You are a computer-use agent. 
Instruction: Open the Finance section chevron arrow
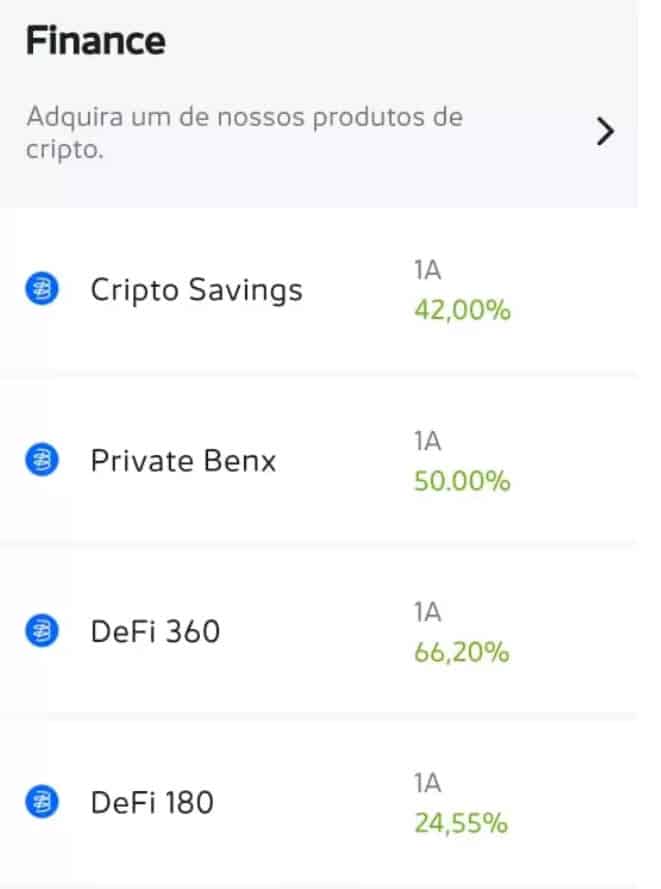click(604, 132)
